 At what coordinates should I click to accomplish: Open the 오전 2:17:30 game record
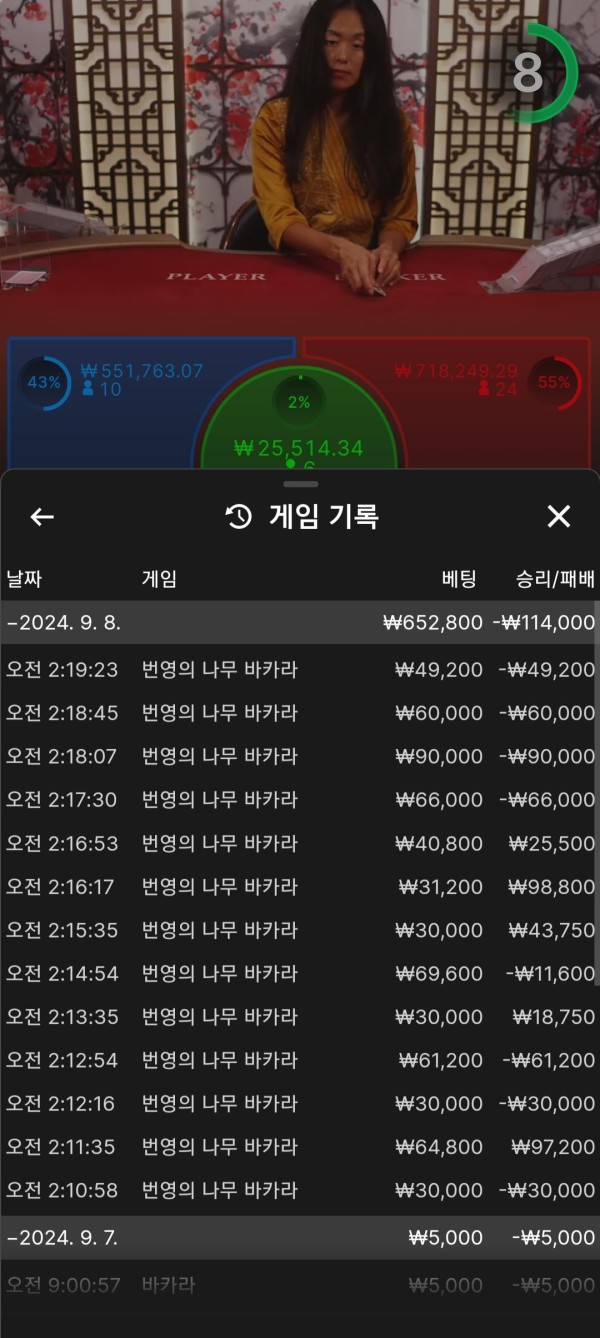[300, 800]
